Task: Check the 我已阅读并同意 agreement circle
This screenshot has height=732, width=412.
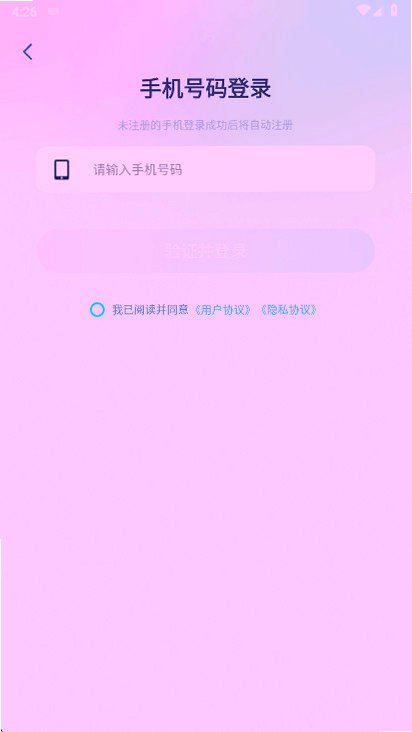Action: tap(97, 310)
